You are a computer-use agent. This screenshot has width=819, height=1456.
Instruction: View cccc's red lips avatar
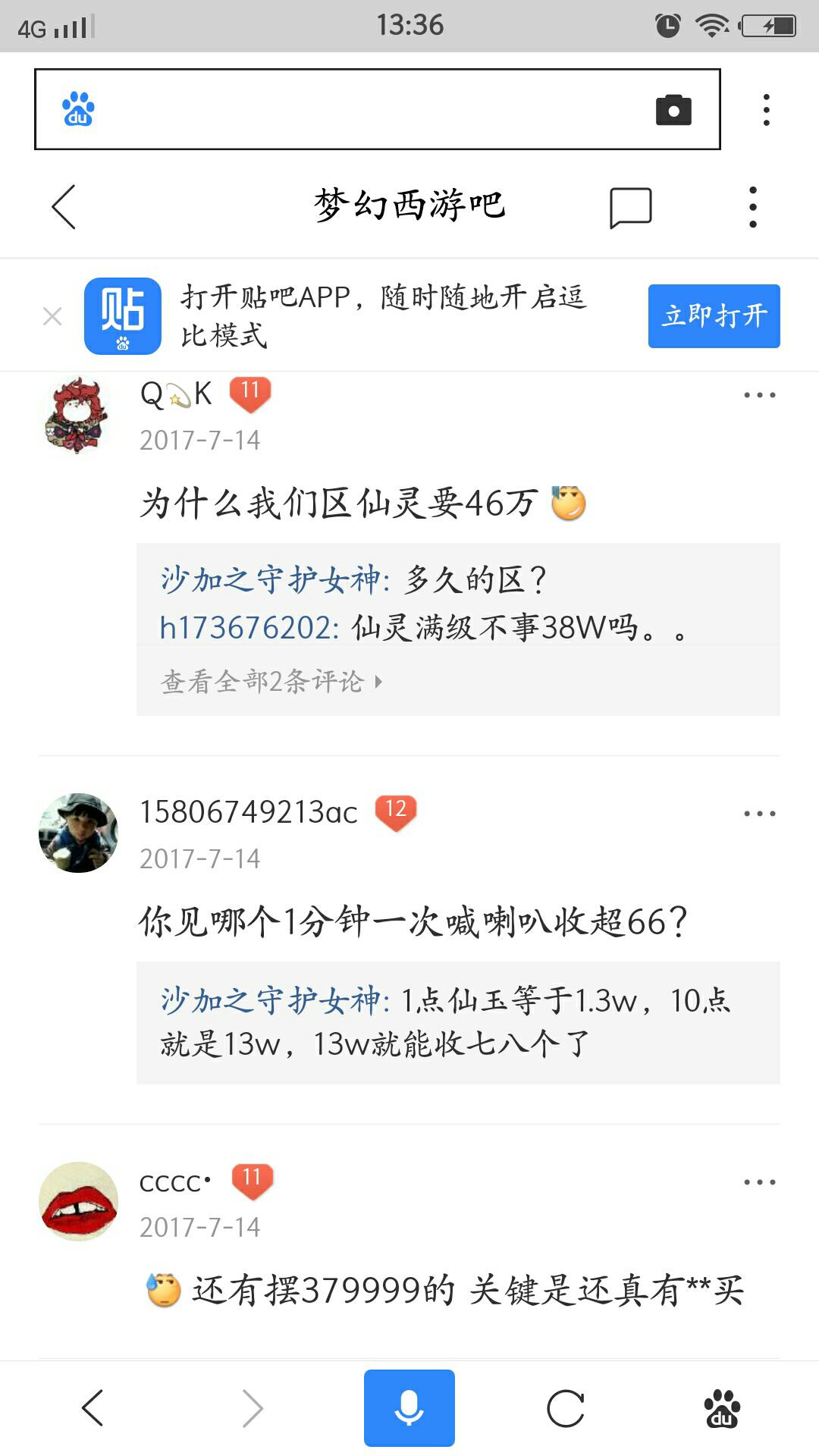tap(78, 1201)
